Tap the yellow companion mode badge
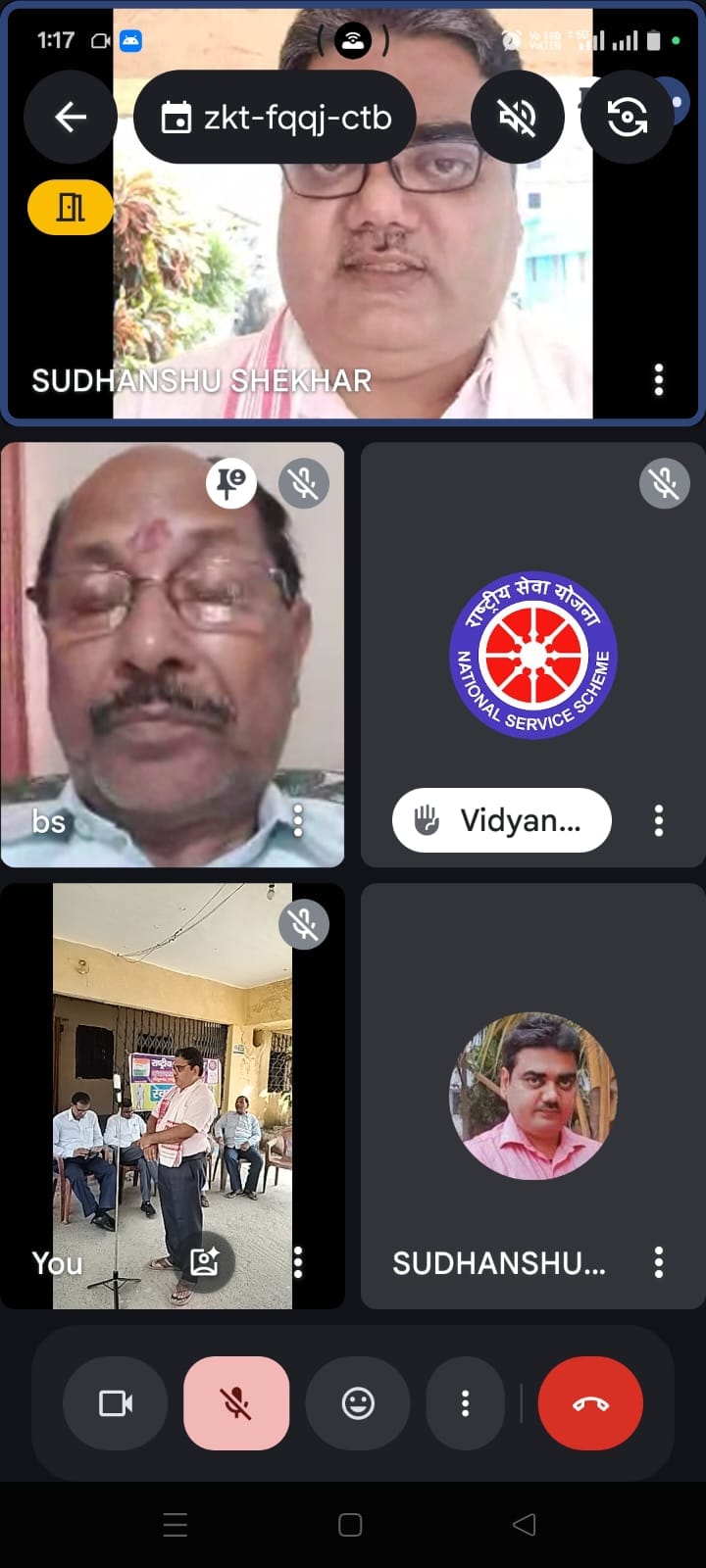The width and height of the screenshot is (706, 1568). point(71,207)
